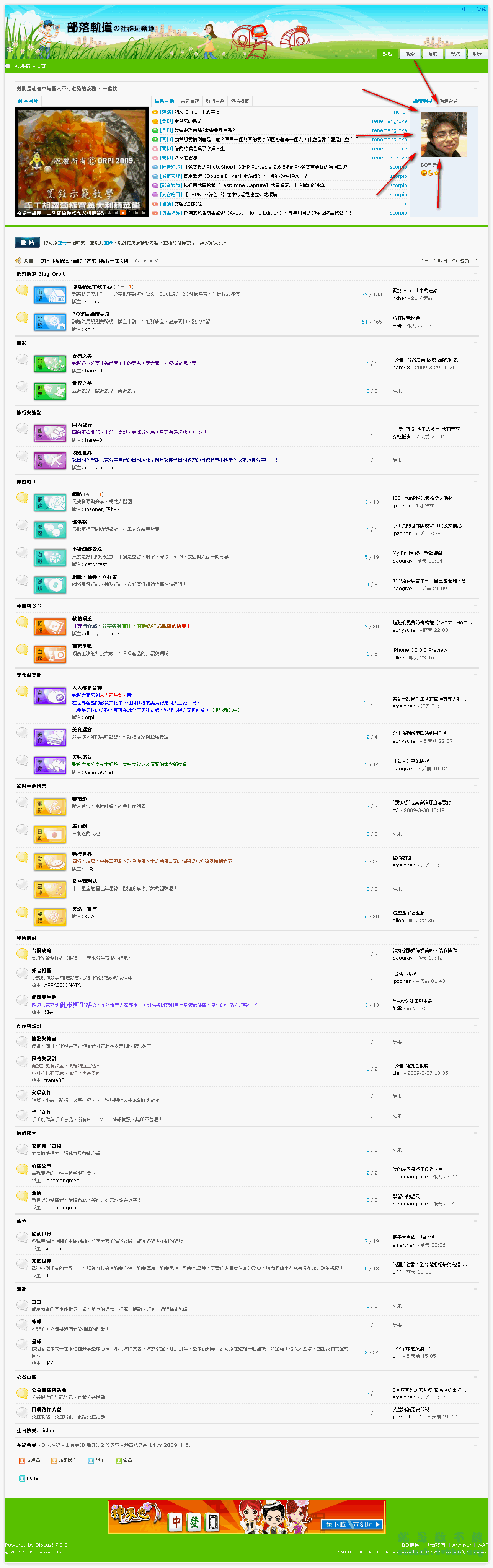Open the 聊電影 forum
The image size is (493, 1568).
79,798
